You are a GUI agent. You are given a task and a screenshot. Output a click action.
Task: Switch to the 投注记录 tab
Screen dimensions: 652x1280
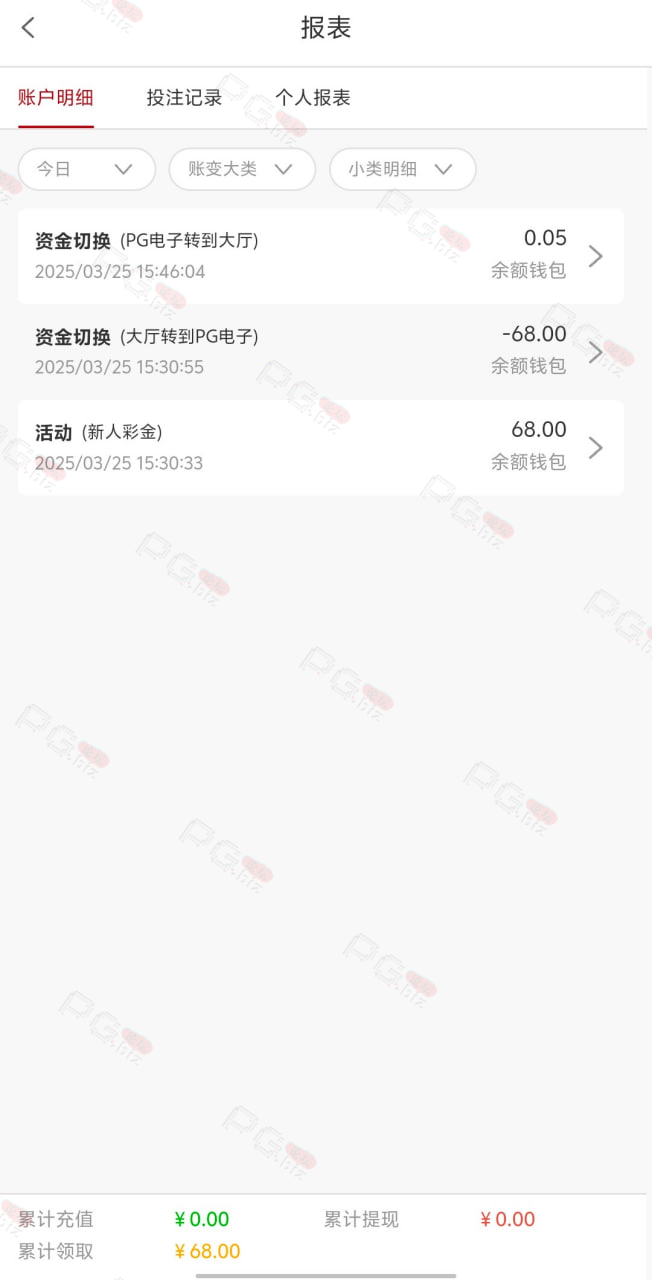click(x=184, y=98)
